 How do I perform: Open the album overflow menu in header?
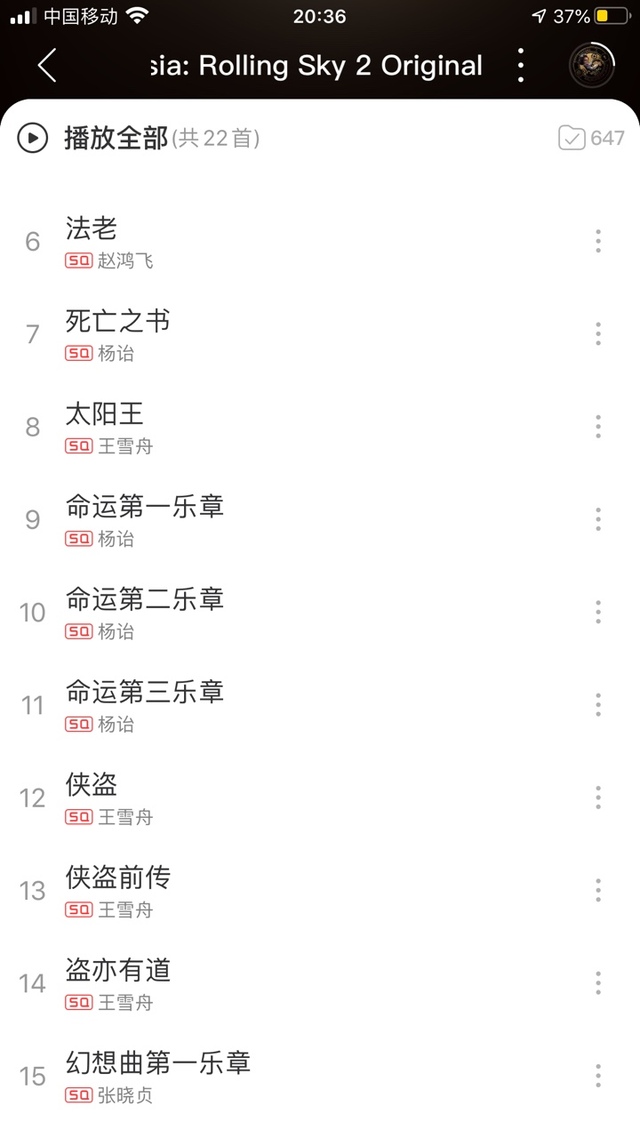520,66
